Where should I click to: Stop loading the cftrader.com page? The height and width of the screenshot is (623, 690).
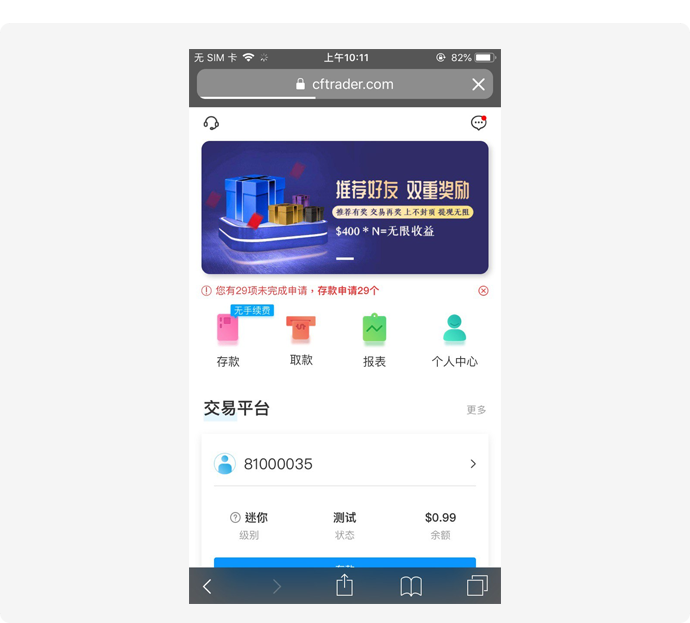[x=478, y=85]
